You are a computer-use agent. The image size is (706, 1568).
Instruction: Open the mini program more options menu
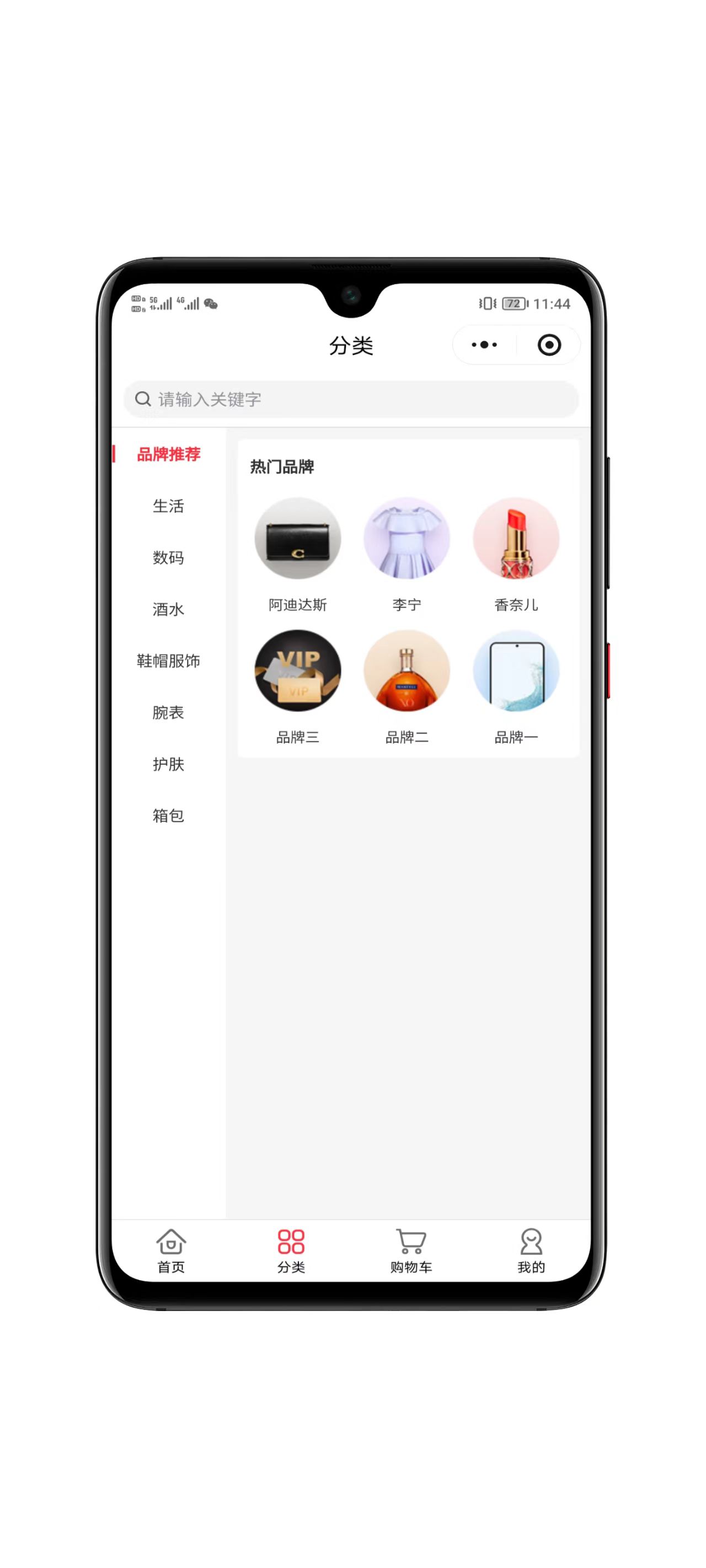484,345
